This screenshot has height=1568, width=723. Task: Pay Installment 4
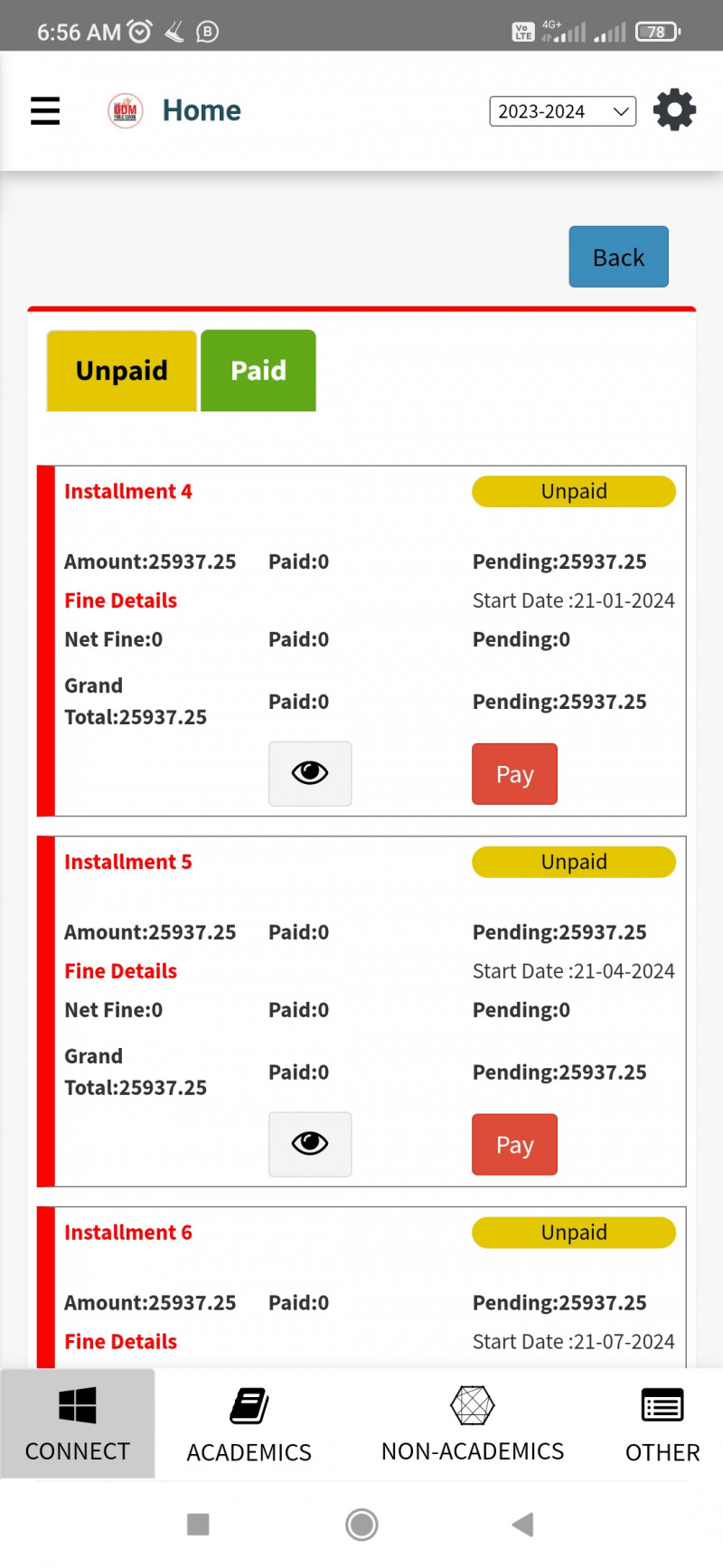[514, 774]
